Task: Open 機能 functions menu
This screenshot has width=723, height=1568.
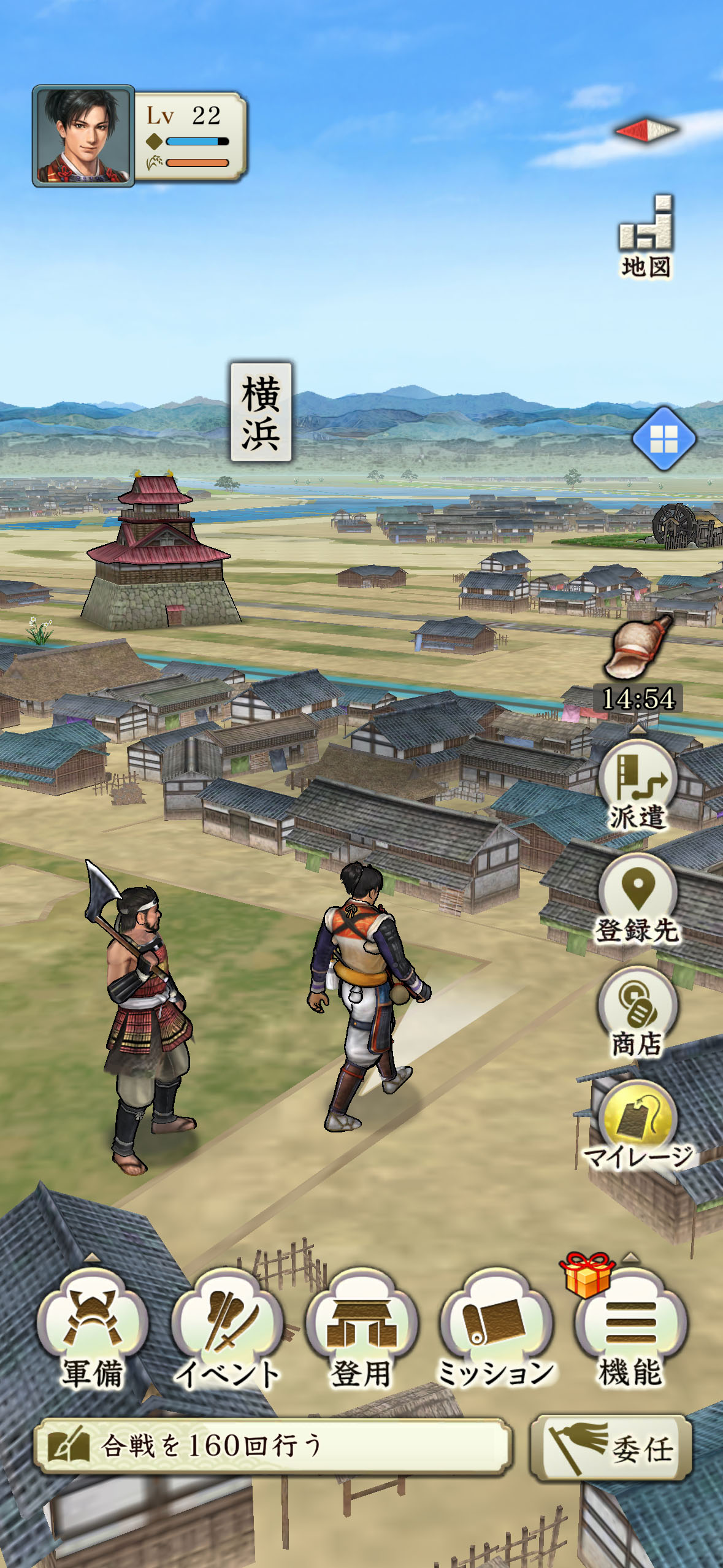Action: point(630,1330)
